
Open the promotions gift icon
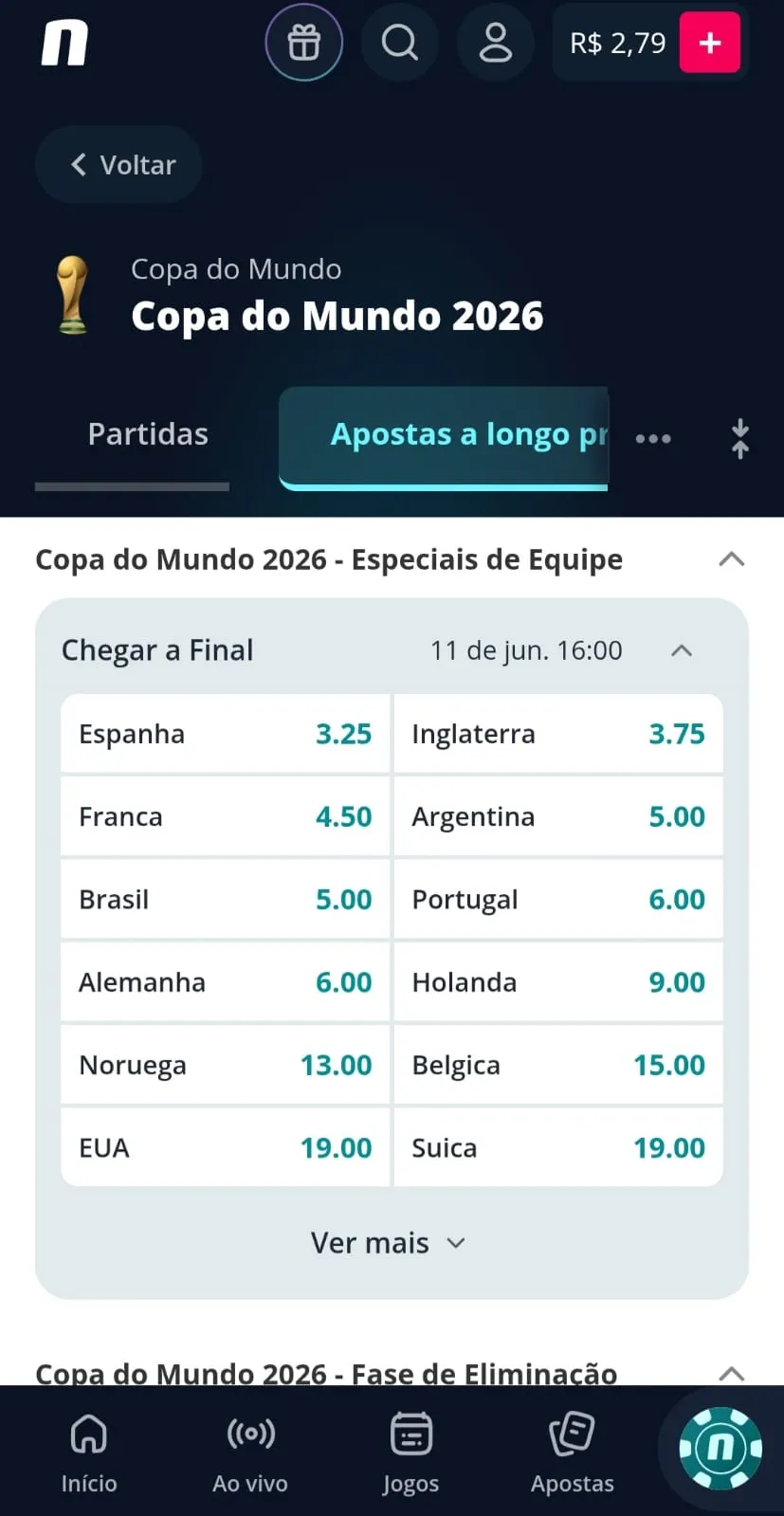tap(304, 42)
